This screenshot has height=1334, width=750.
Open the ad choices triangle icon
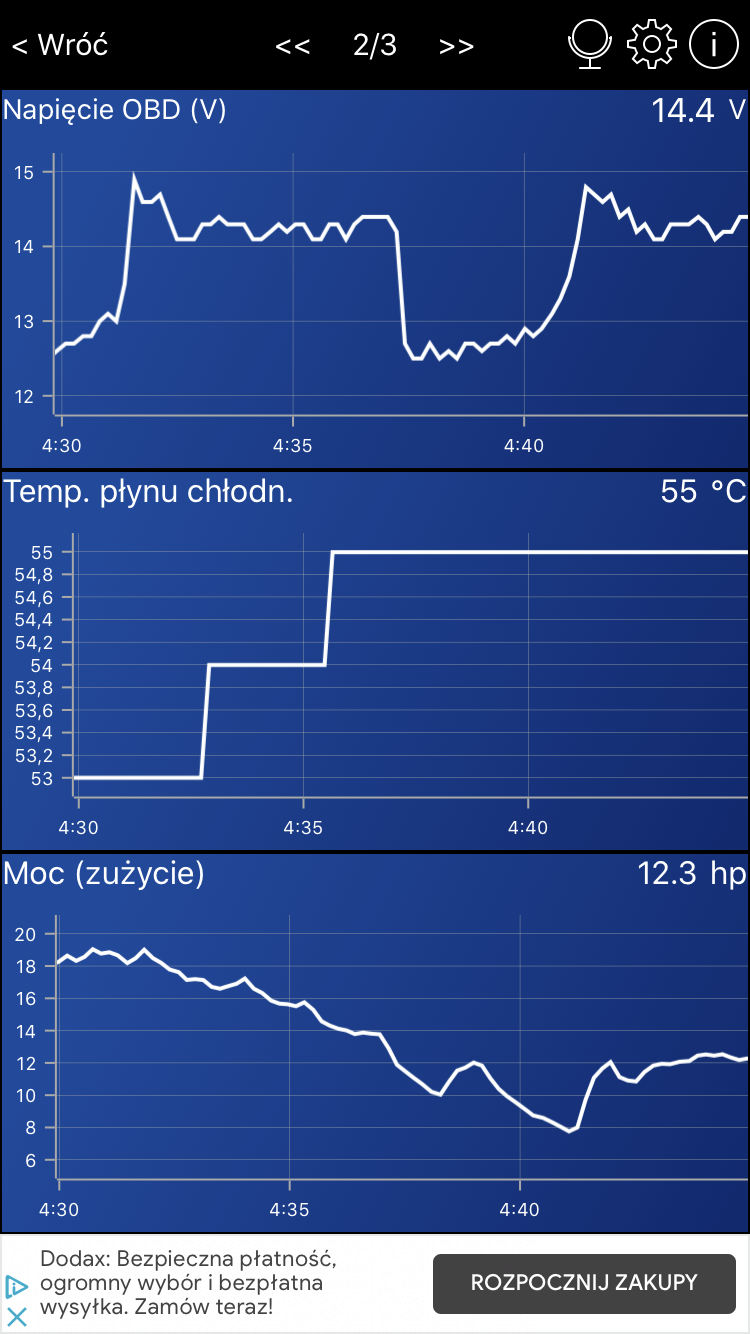click(16, 1286)
